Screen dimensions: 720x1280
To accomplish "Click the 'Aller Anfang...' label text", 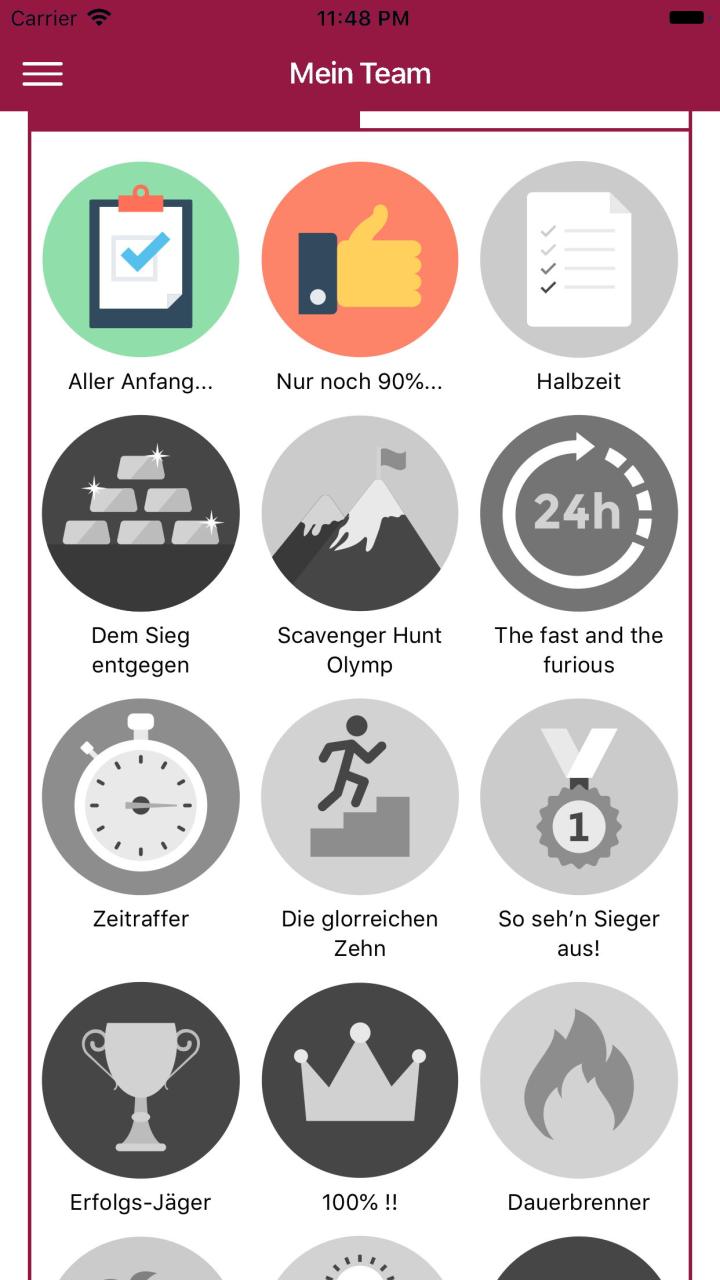I will click(140, 381).
